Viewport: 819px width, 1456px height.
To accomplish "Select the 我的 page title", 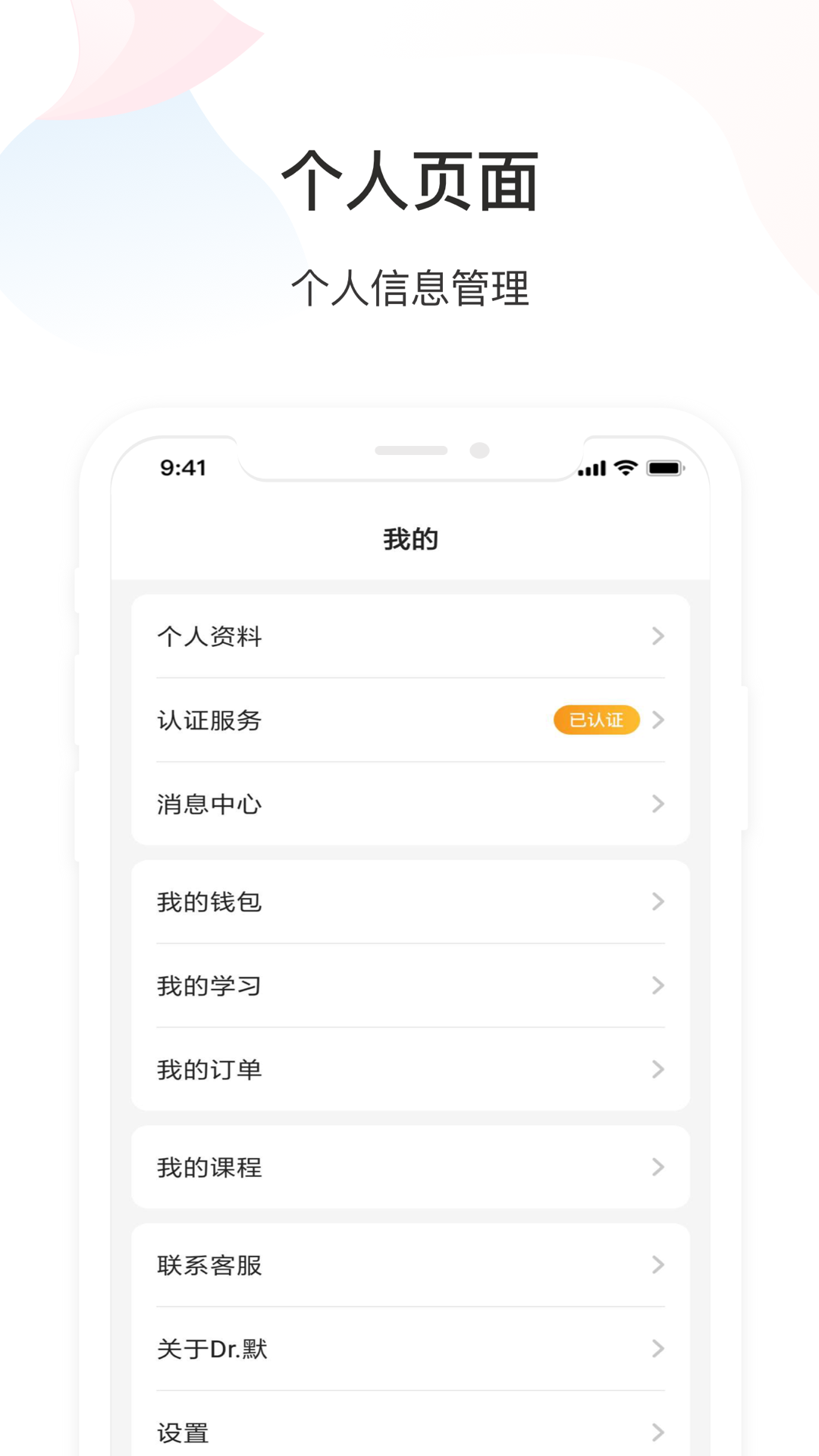I will pyautogui.click(x=409, y=539).
